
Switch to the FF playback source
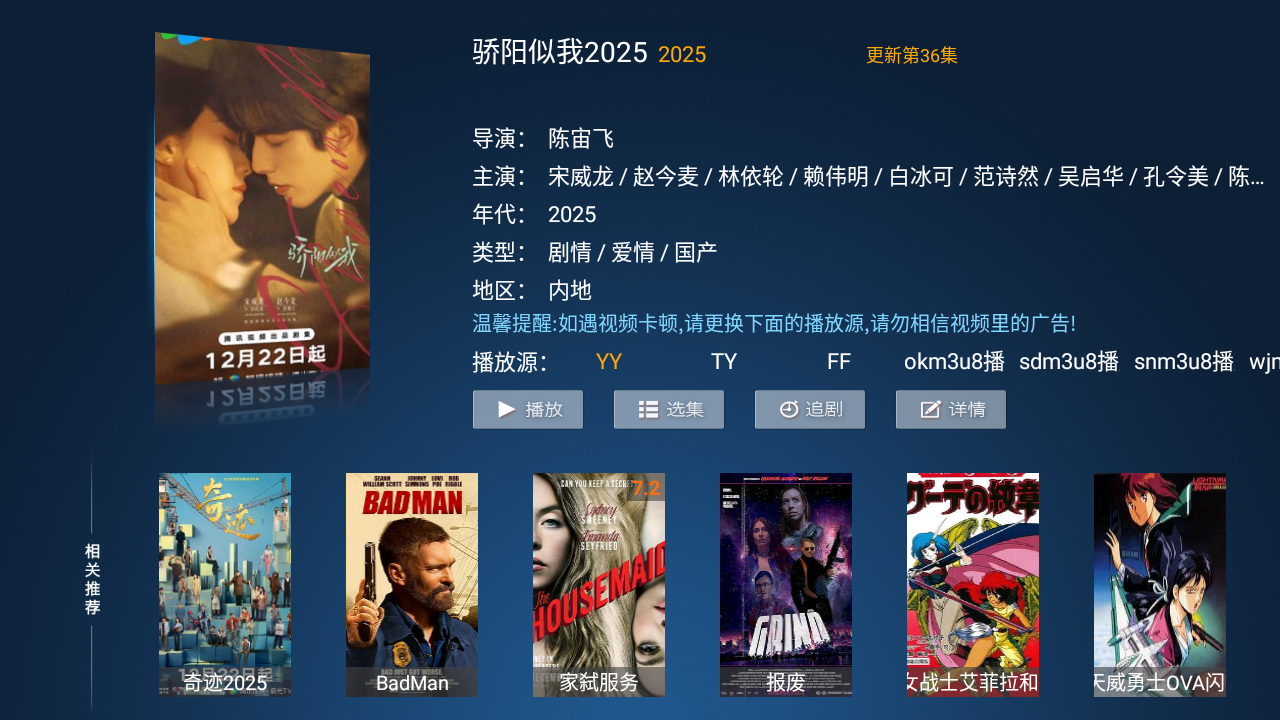(x=839, y=362)
